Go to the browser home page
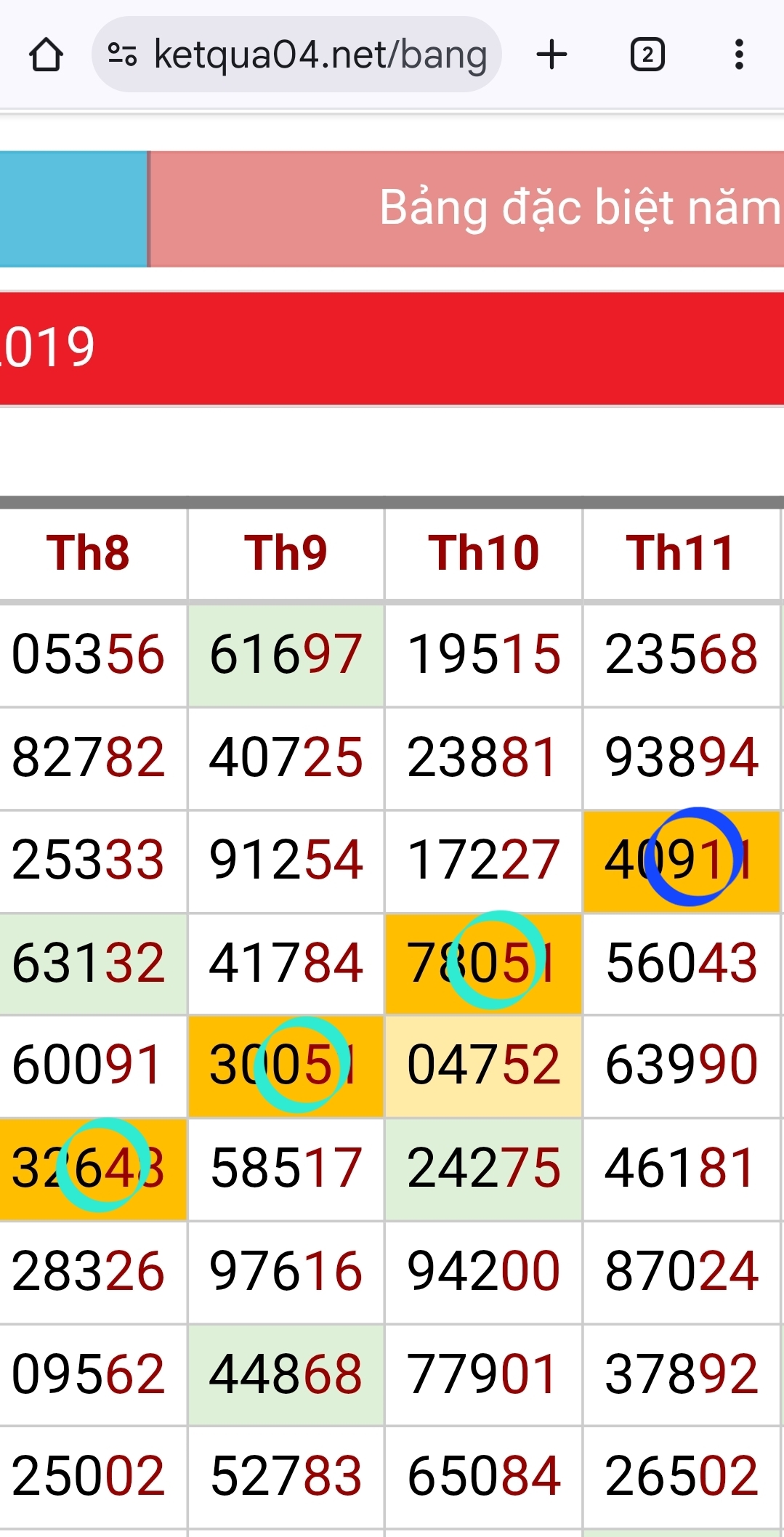Screen dimensions: 784x1537 coord(46,55)
